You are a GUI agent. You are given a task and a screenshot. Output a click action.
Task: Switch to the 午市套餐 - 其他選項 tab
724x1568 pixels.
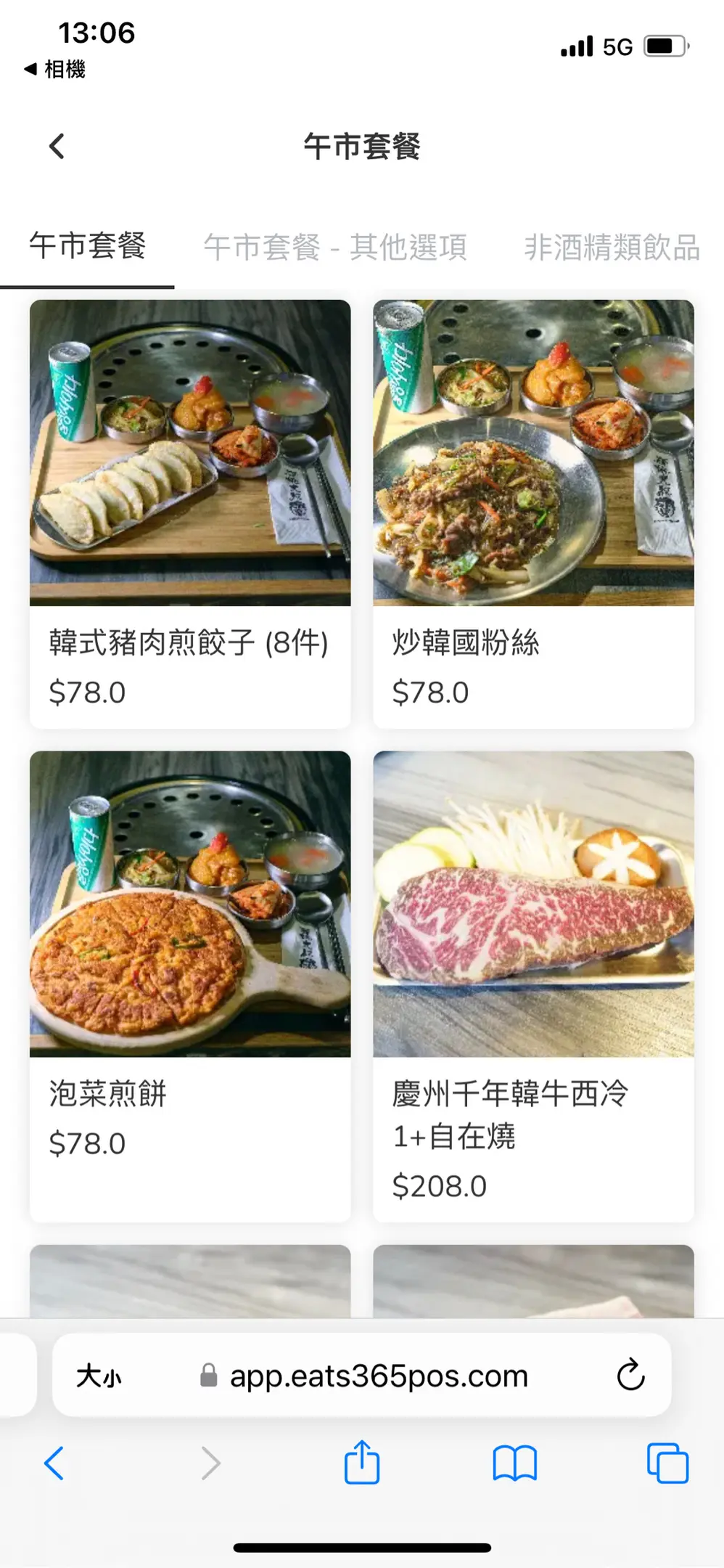pos(334,247)
